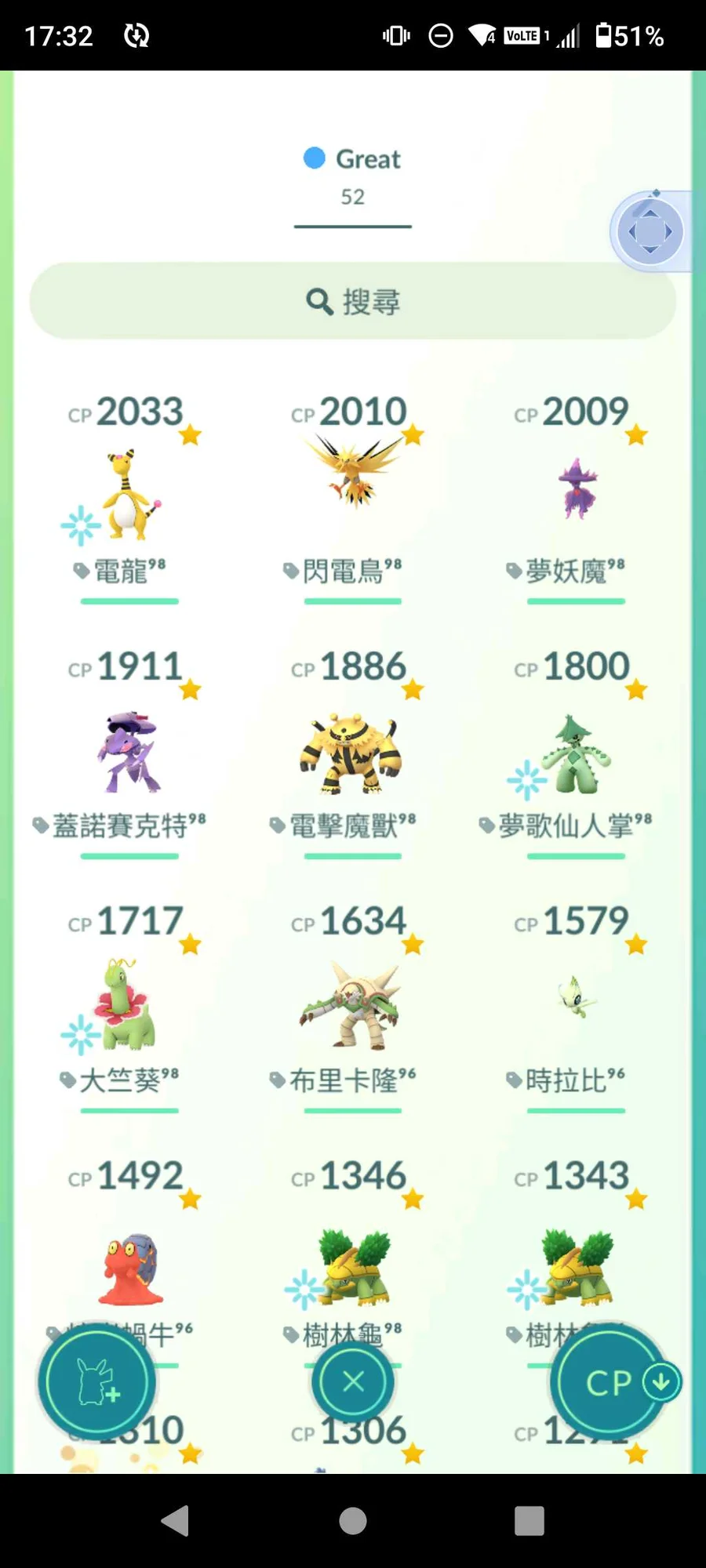Open the floating joystick overlay button

click(x=650, y=232)
